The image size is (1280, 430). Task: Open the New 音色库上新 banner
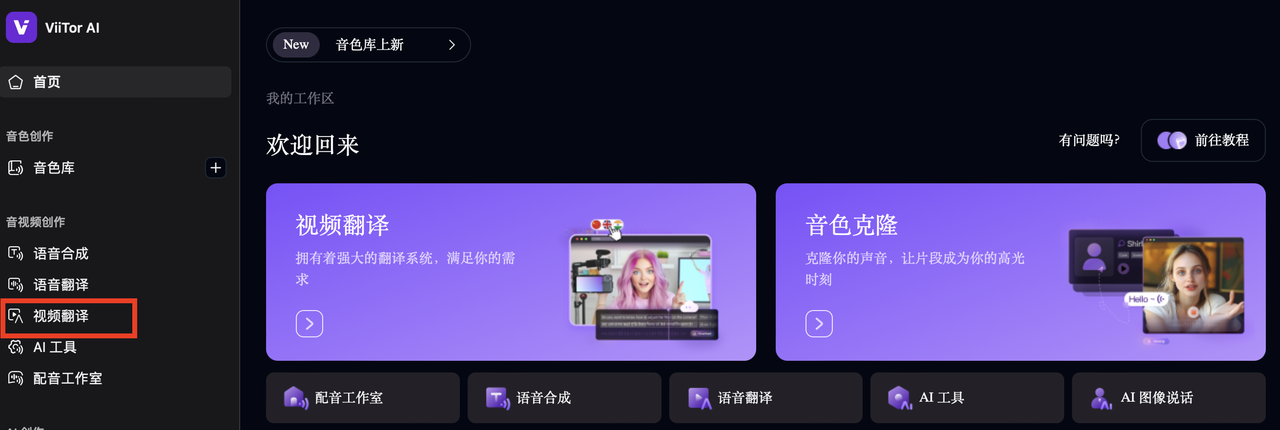pyautogui.click(x=368, y=45)
